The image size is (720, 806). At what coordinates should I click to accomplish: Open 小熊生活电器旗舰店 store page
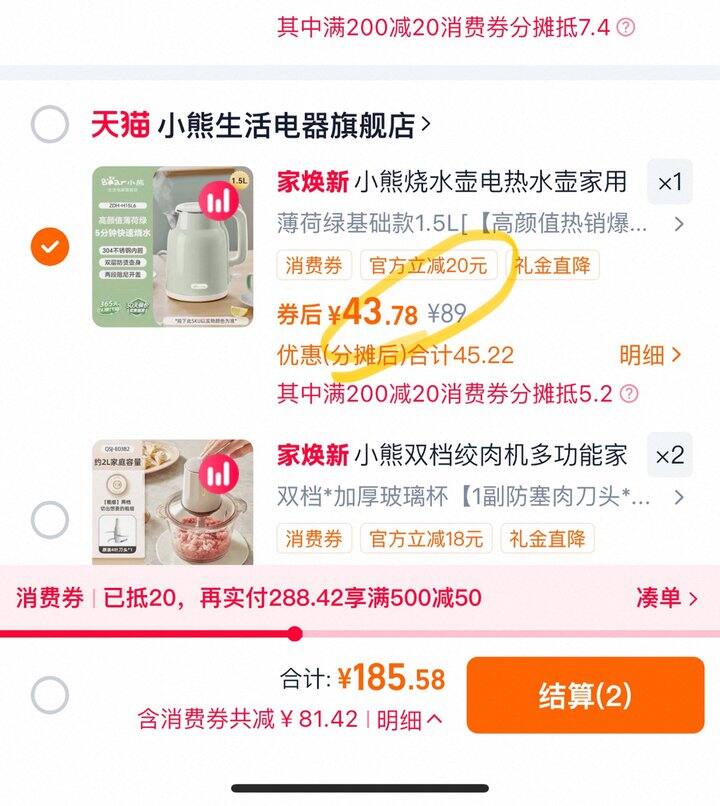click(290, 125)
